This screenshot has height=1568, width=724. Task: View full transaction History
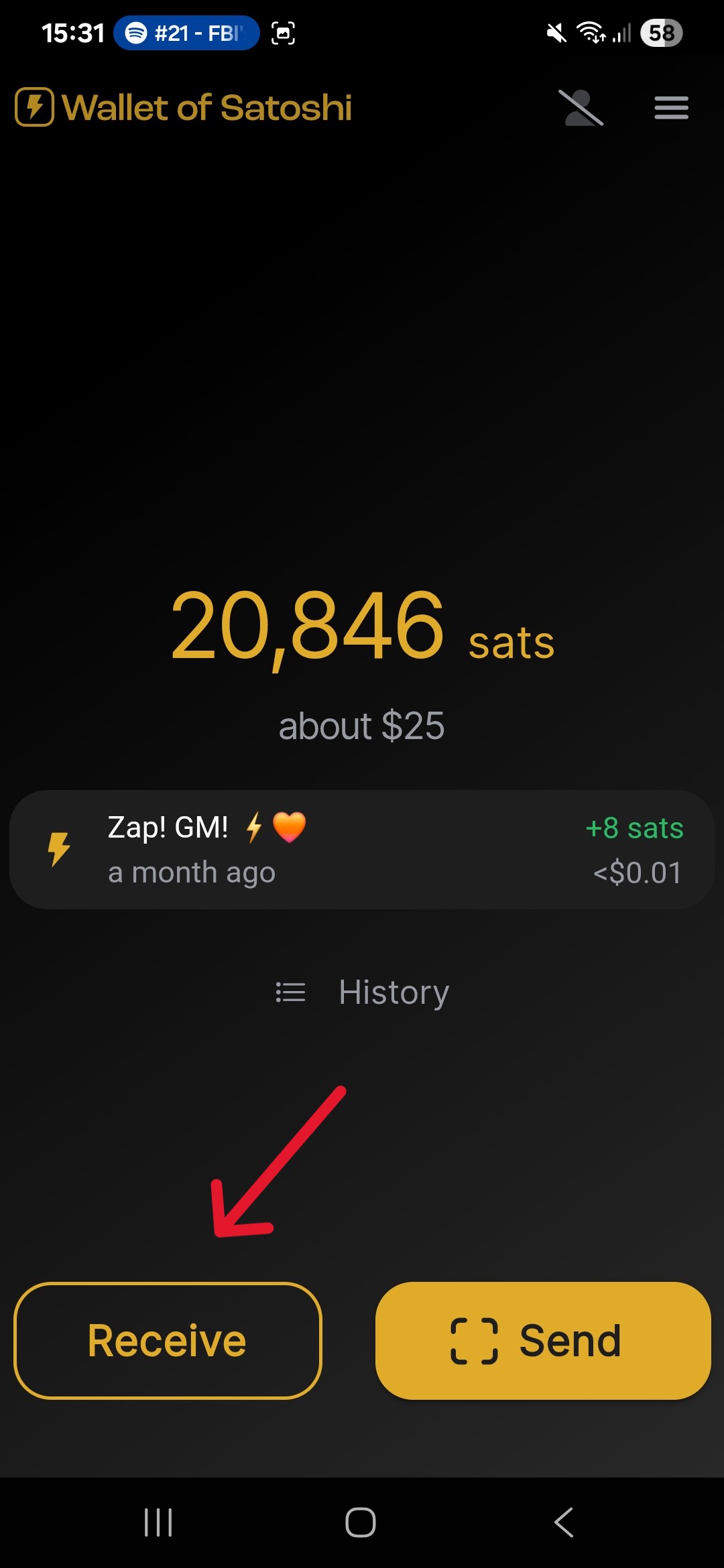(363, 992)
